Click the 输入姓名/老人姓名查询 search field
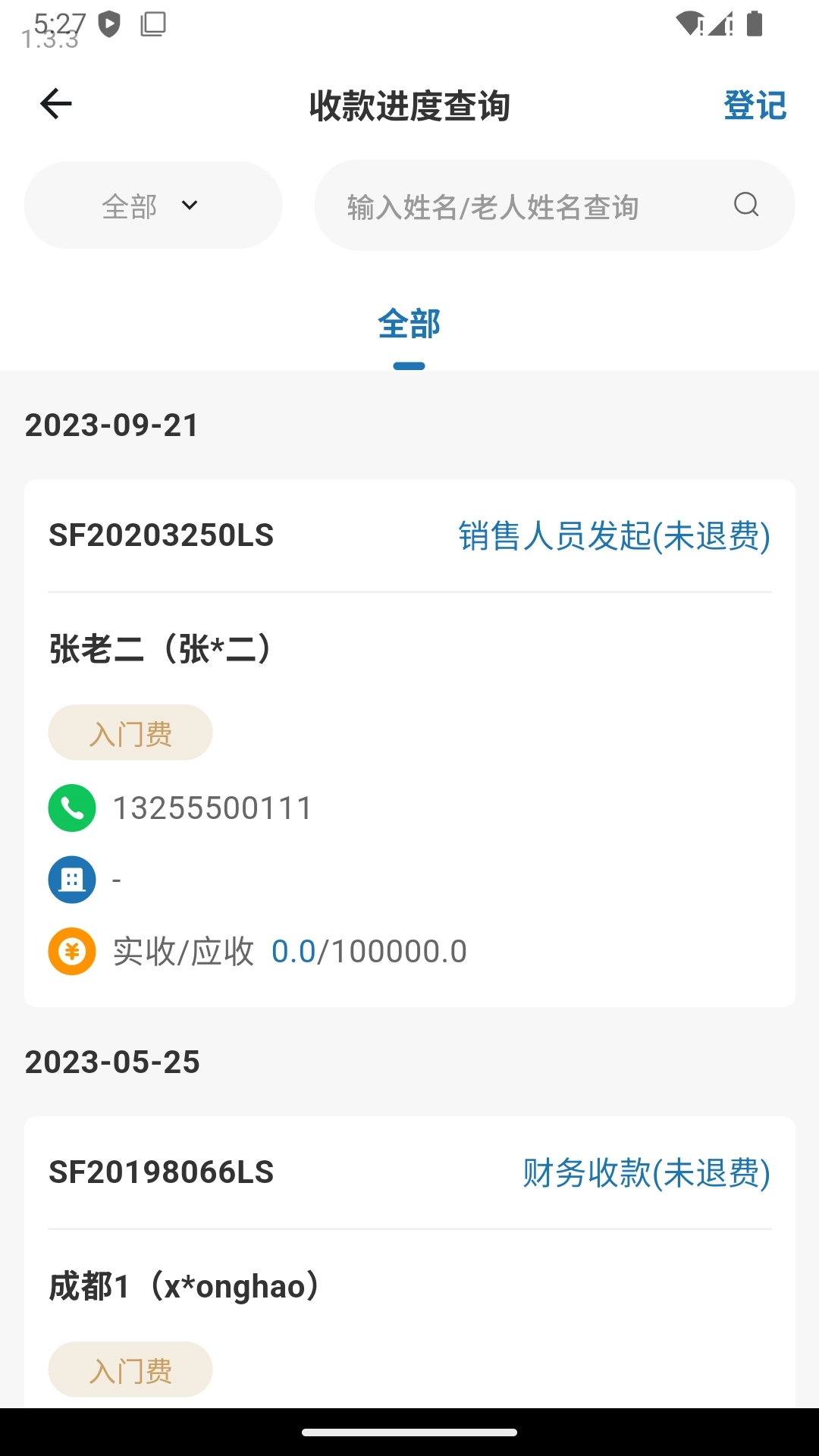This screenshot has width=819, height=1456. [493, 205]
